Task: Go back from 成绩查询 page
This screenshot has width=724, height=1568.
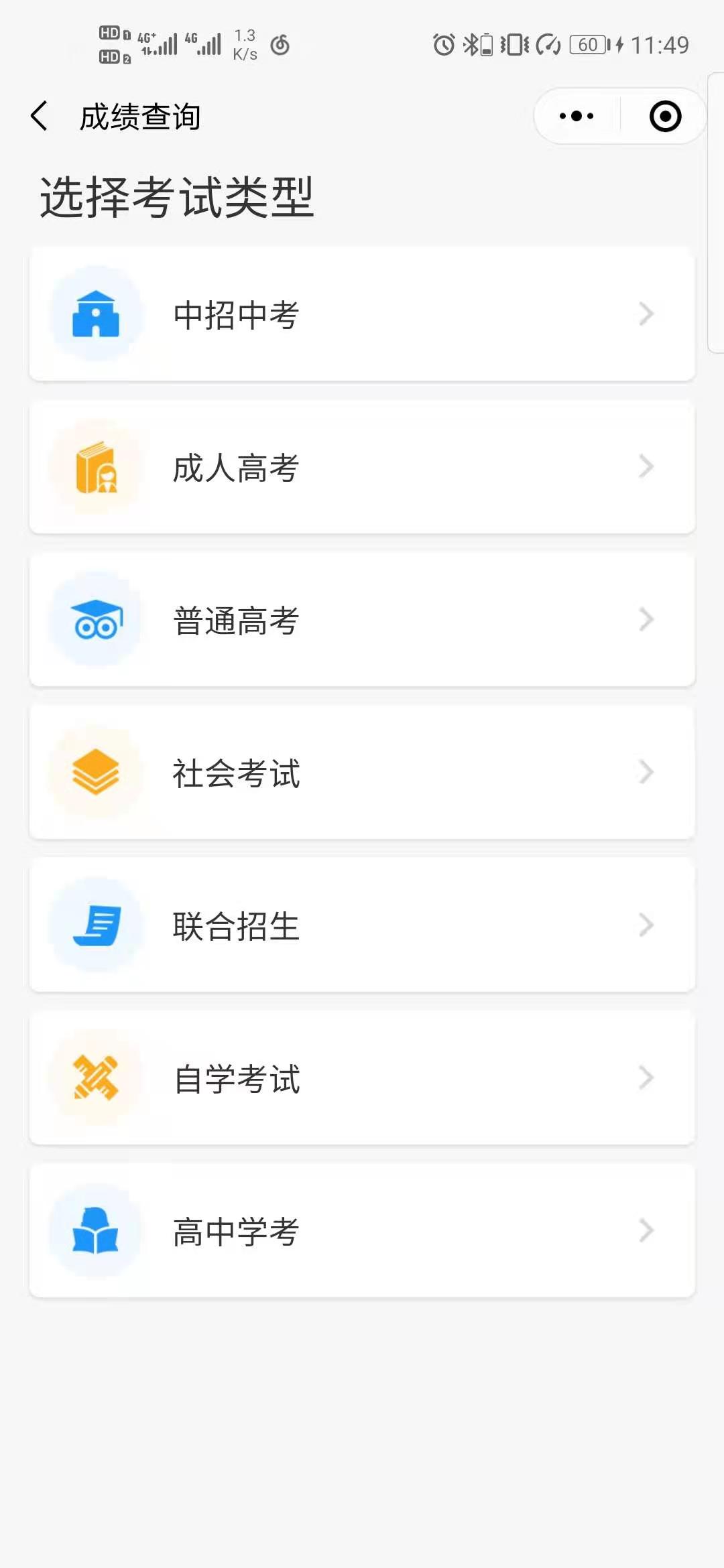Action: [x=40, y=117]
